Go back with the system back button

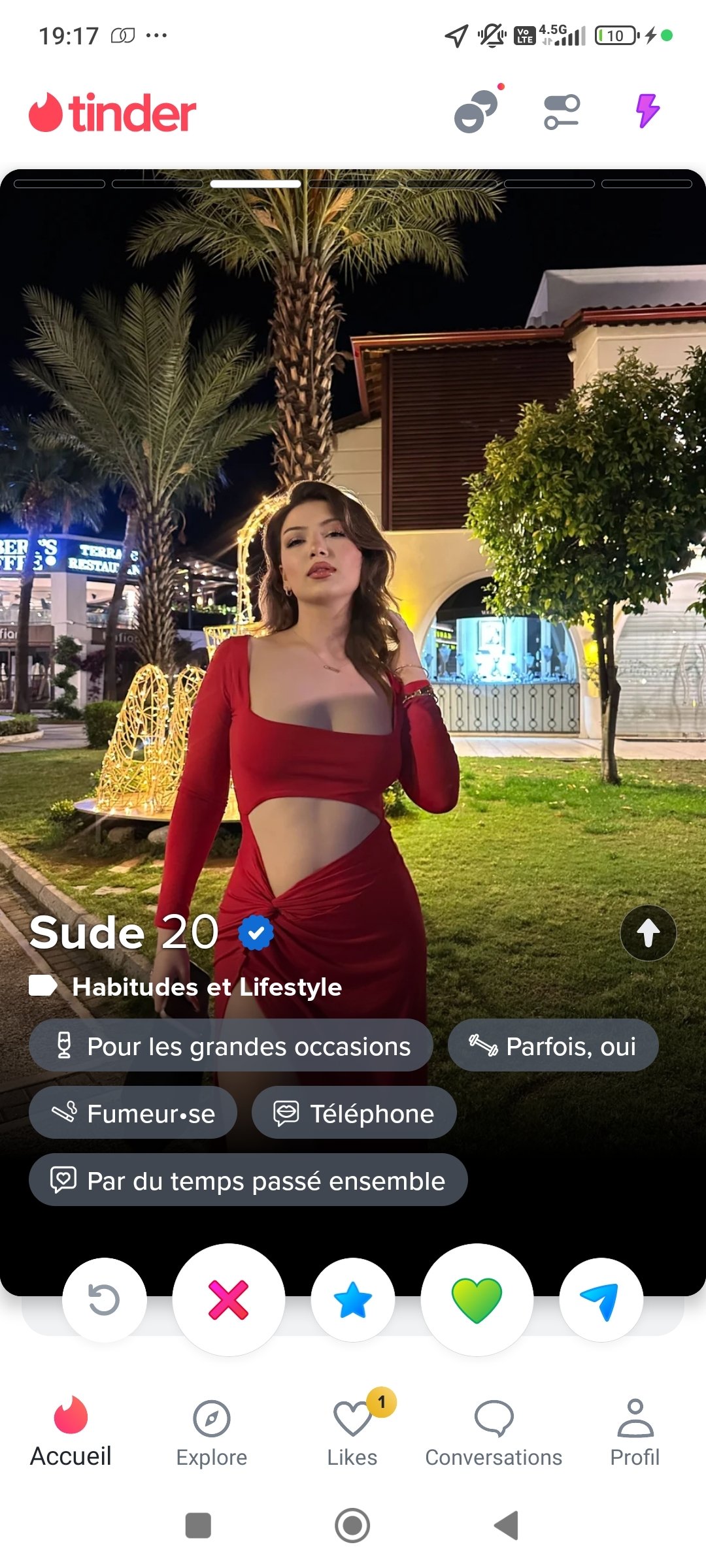coord(507,1526)
